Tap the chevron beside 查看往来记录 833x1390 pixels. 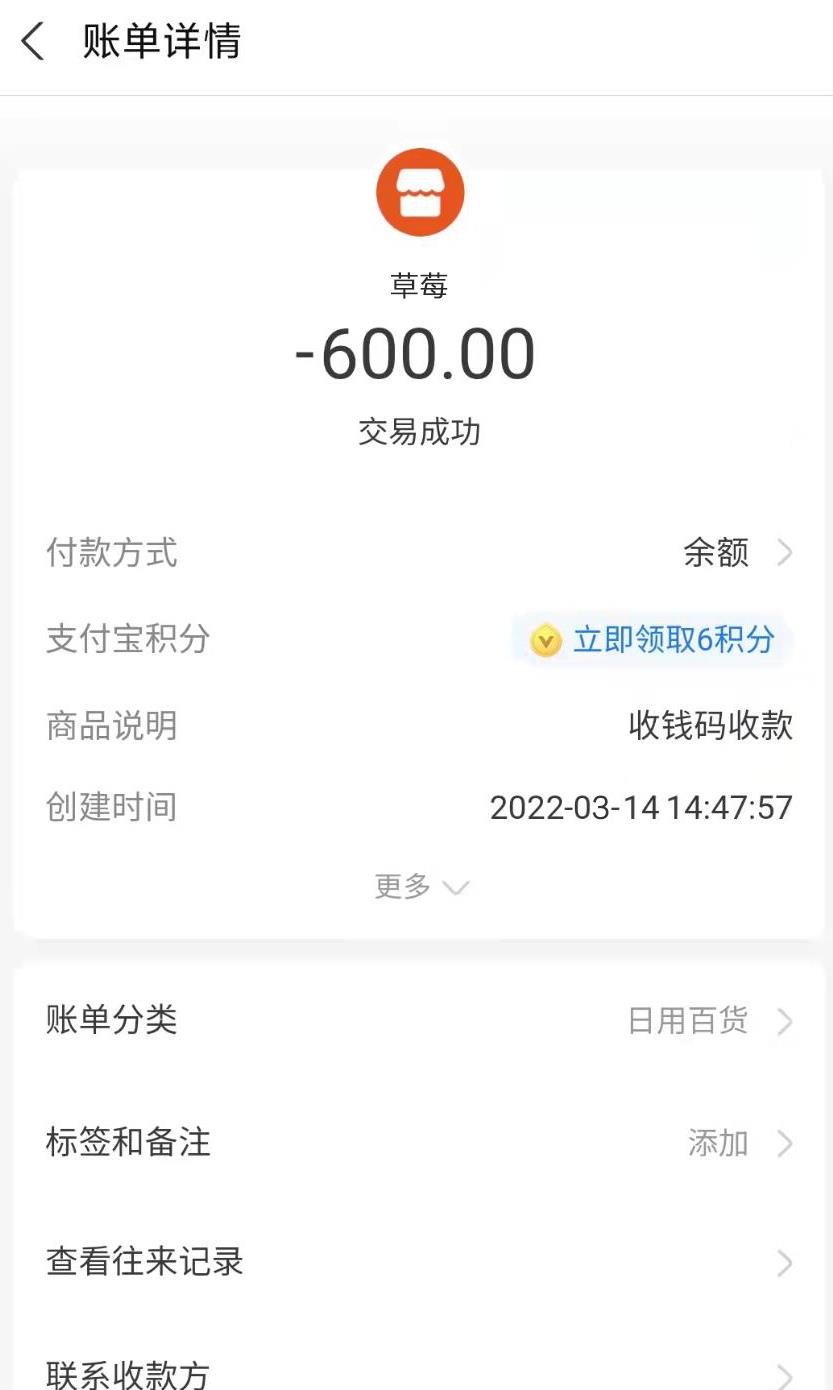coord(786,1263)
